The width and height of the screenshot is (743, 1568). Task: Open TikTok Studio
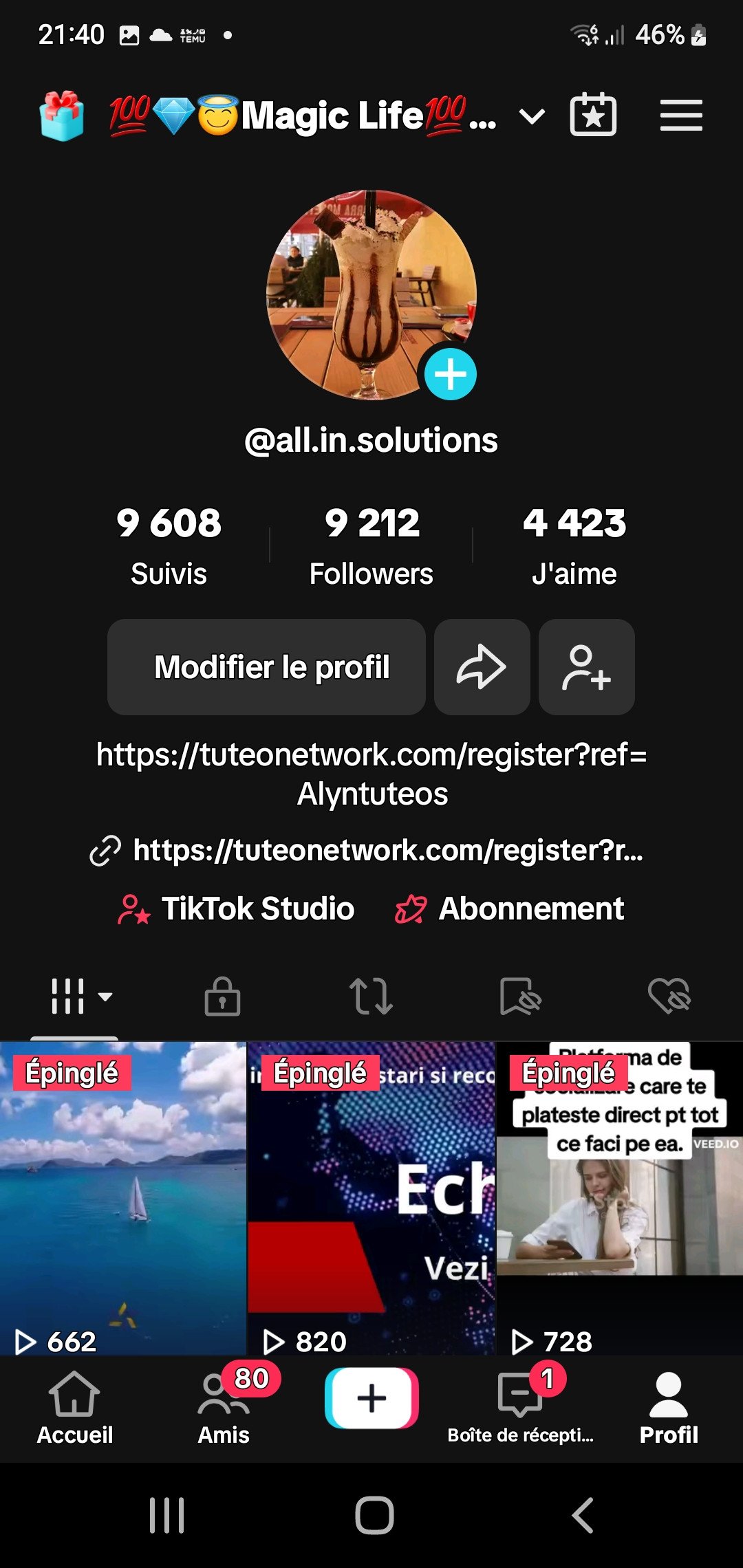(x=236, y=908)
